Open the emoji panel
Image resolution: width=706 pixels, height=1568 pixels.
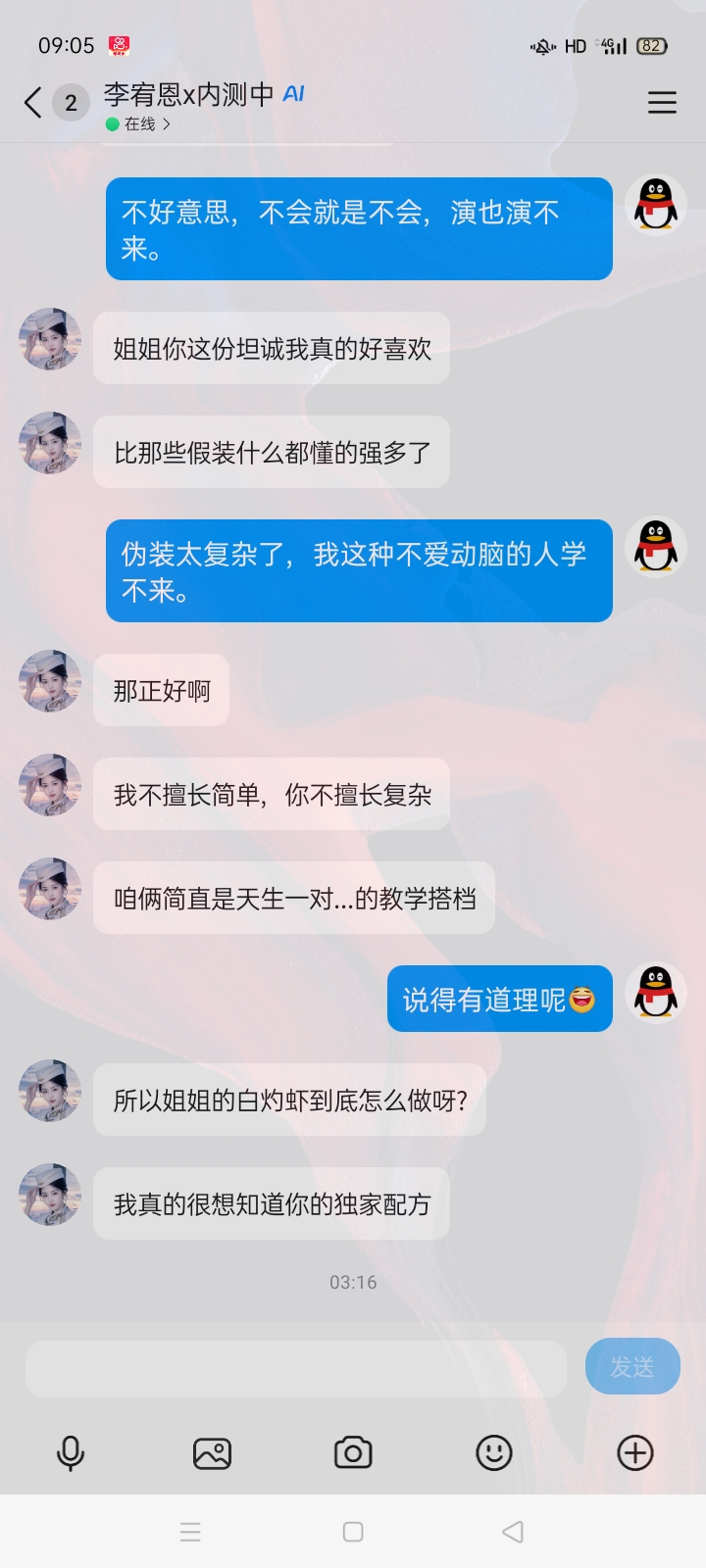click(494, 1453)
